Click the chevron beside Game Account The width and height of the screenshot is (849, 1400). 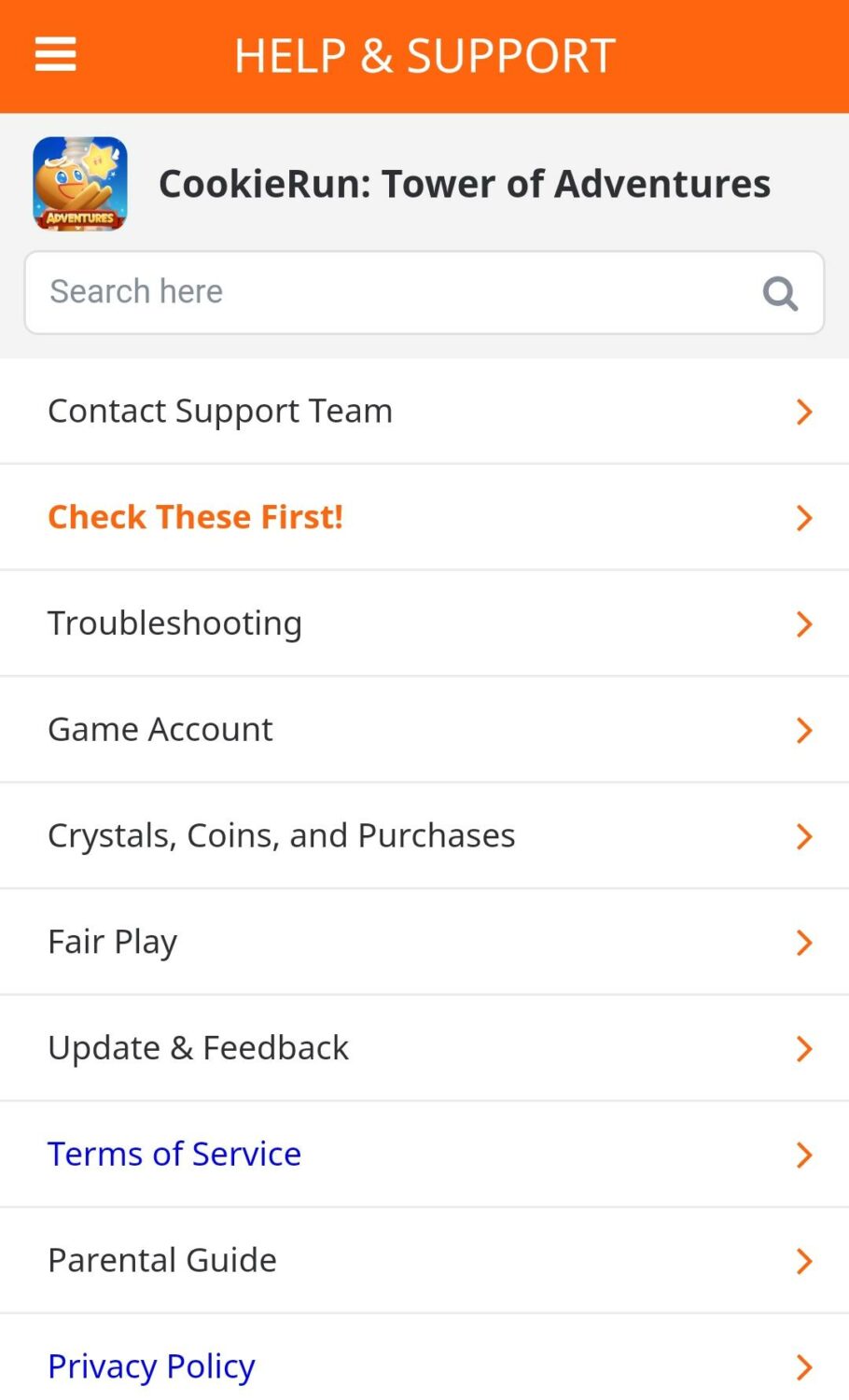[803, 730]
